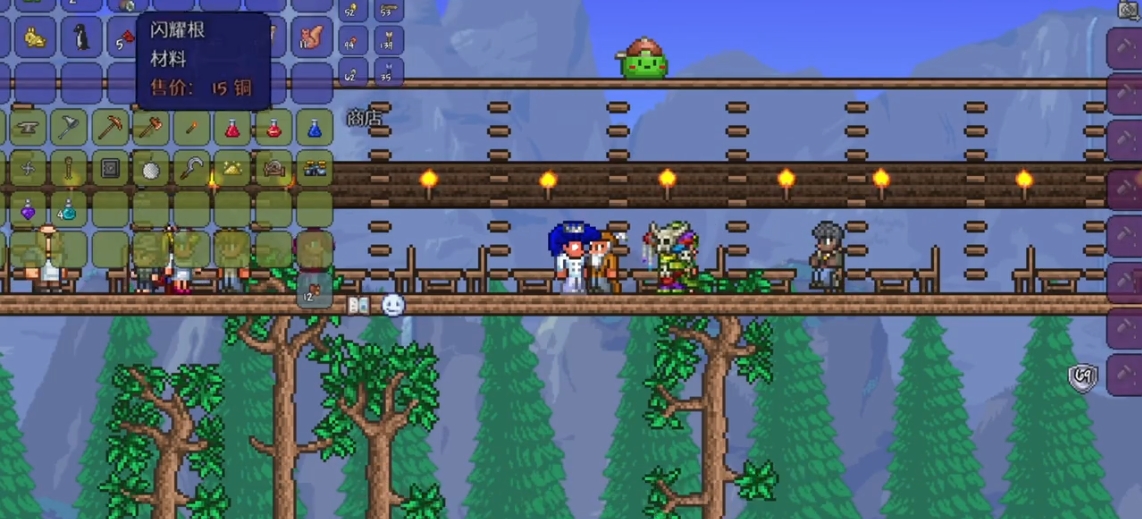Select the purple potion in the shop

(28, 210)
